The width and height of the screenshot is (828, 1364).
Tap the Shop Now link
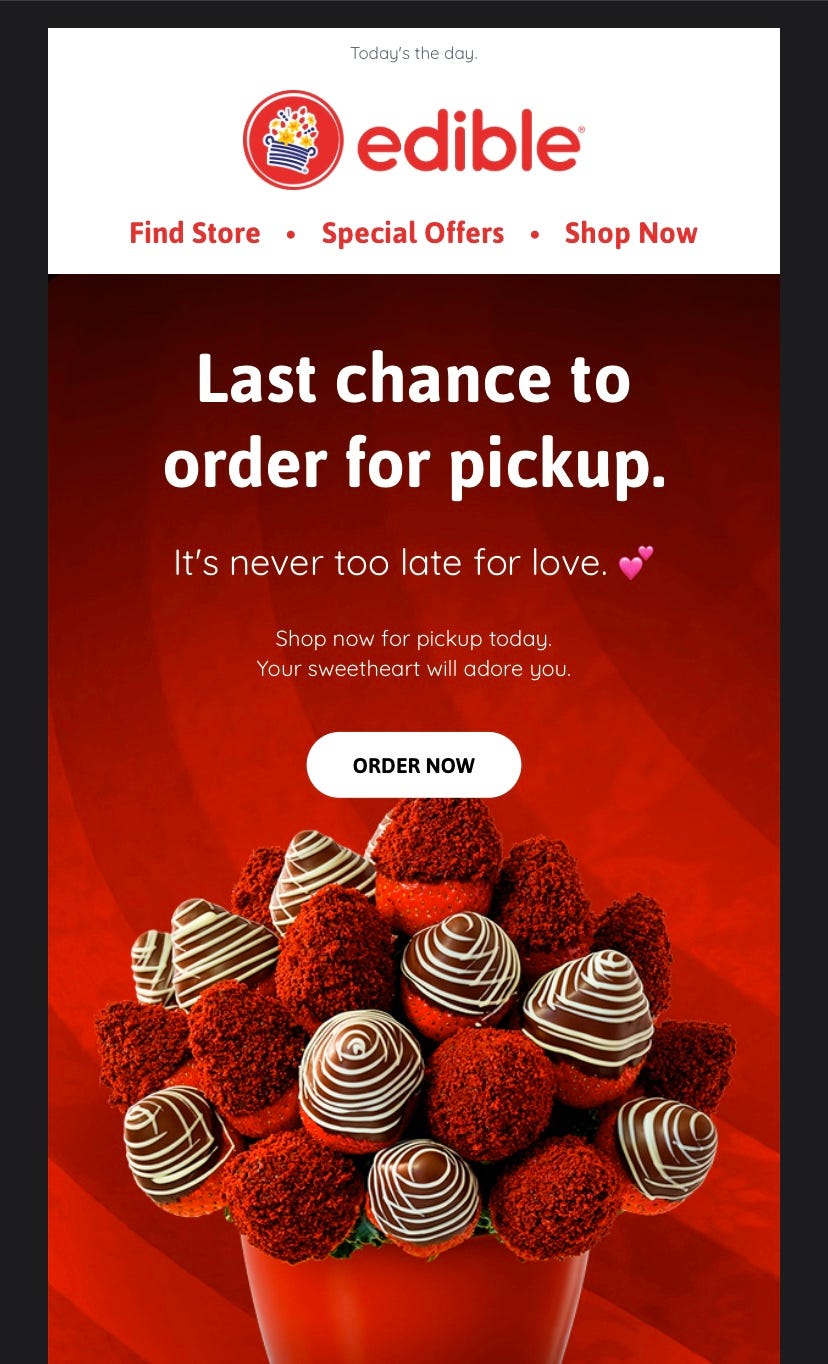[x=630, y=233]
